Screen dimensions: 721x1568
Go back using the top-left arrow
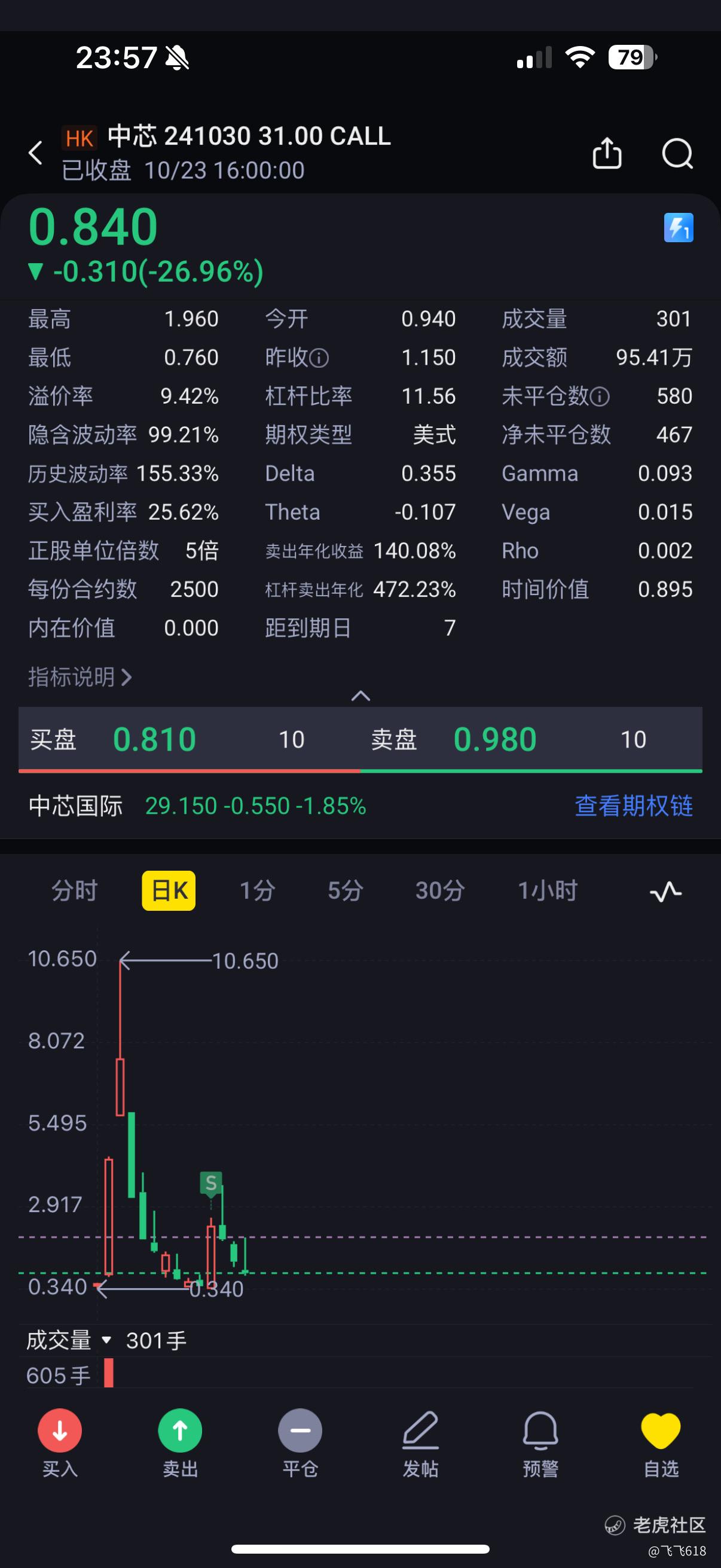point(36,152)
